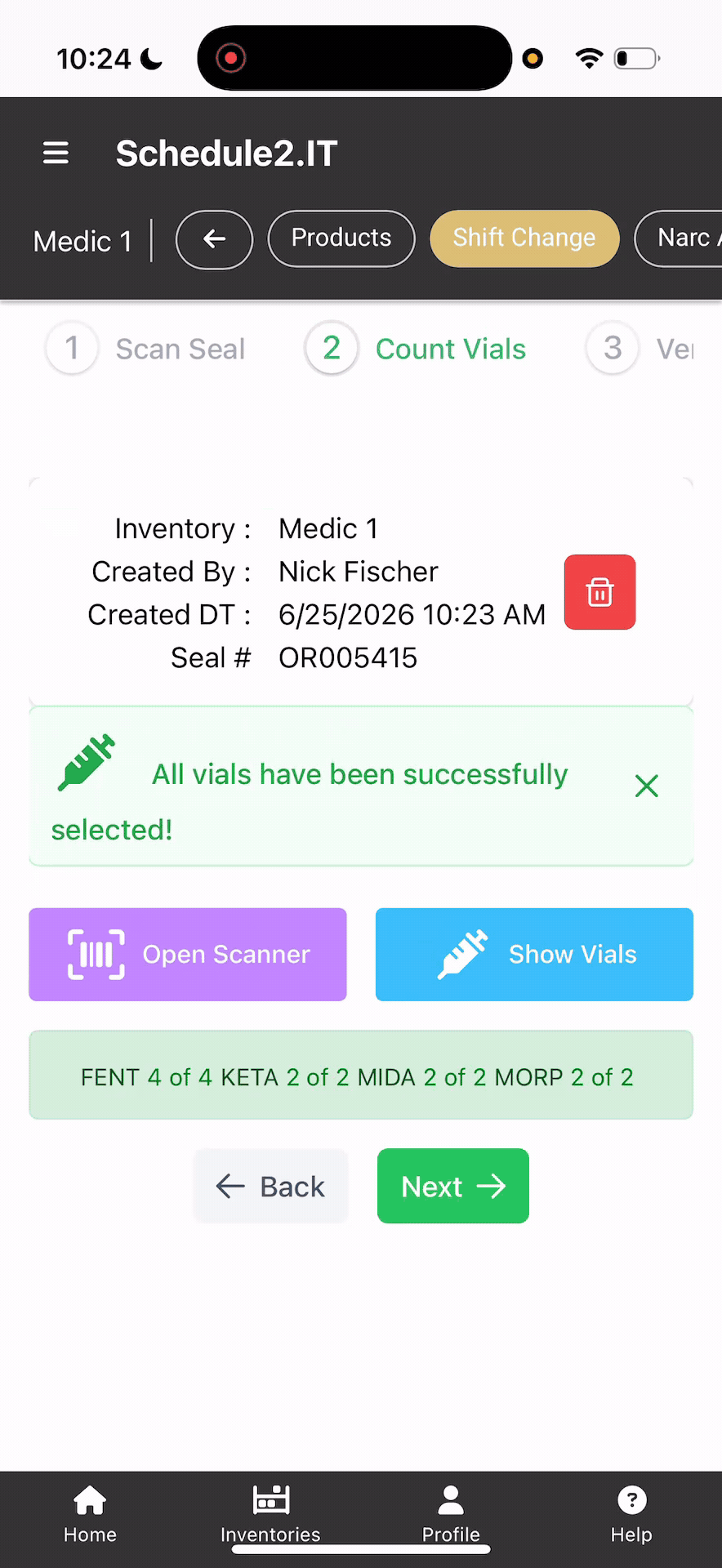722x1568 pixels.
Task: Delete this inventory with trash button
Action: click(x=599, y=592)
